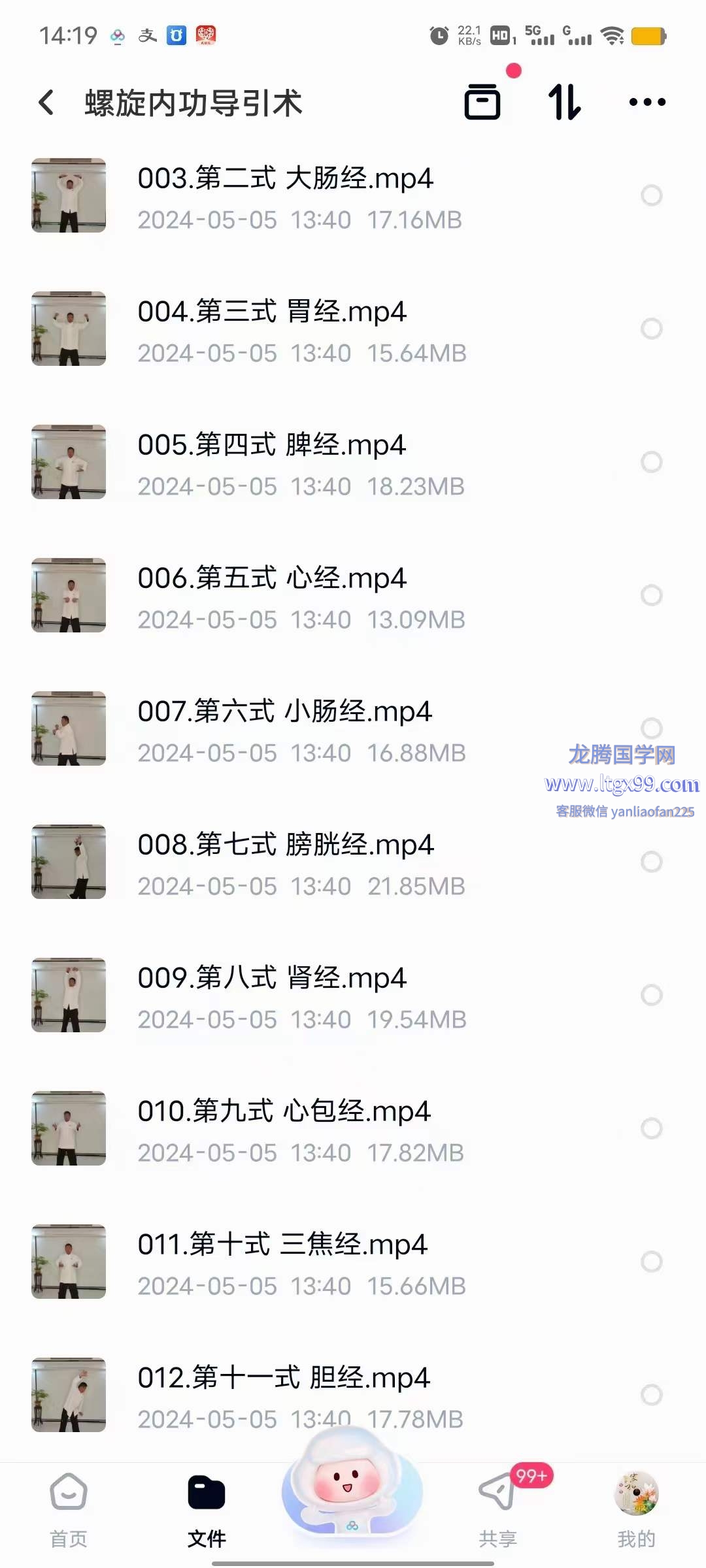Go back from 螺旋内功导引术 folder

click(x=46, y=103)
